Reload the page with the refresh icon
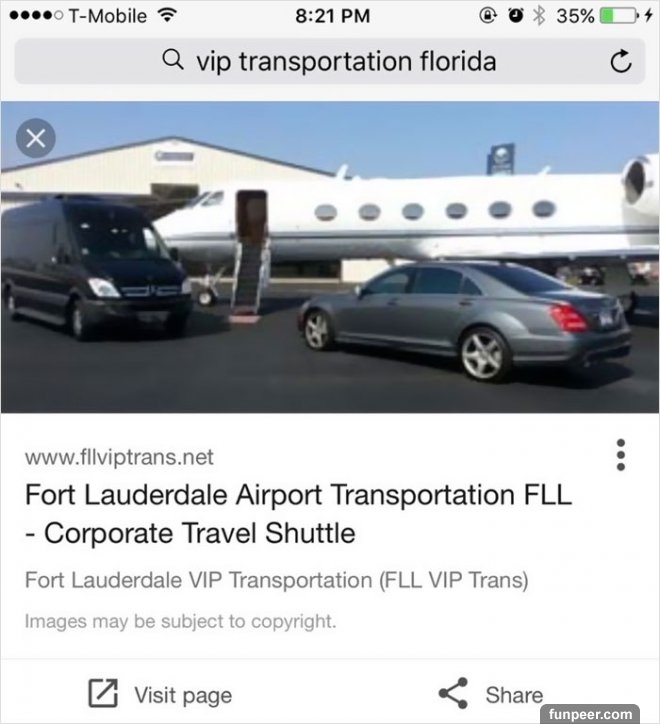The height and width of the screenshot is (724, 660). [620, 63]
